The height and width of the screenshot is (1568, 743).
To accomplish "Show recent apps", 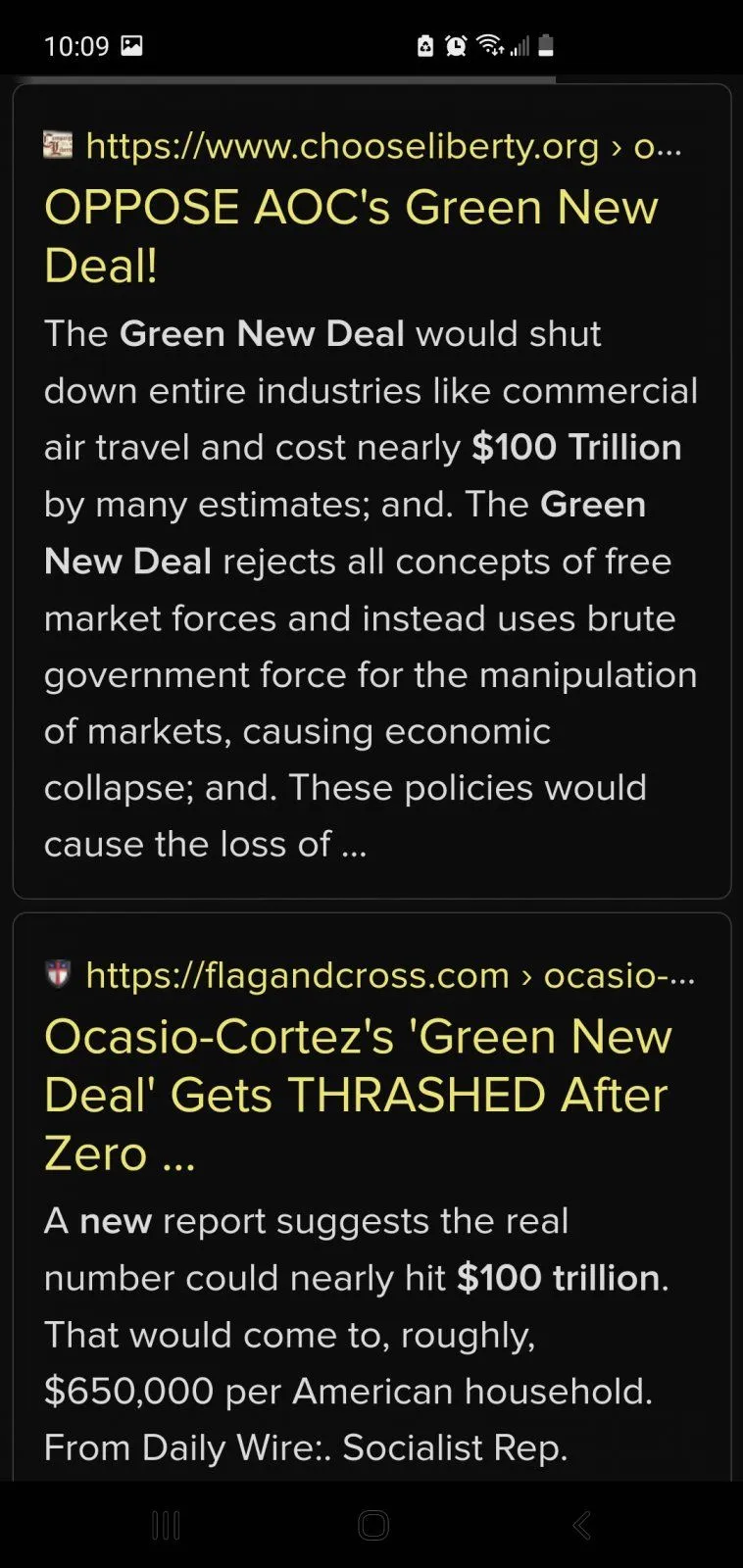I will pyautogui.click(x=166, y=1525).
